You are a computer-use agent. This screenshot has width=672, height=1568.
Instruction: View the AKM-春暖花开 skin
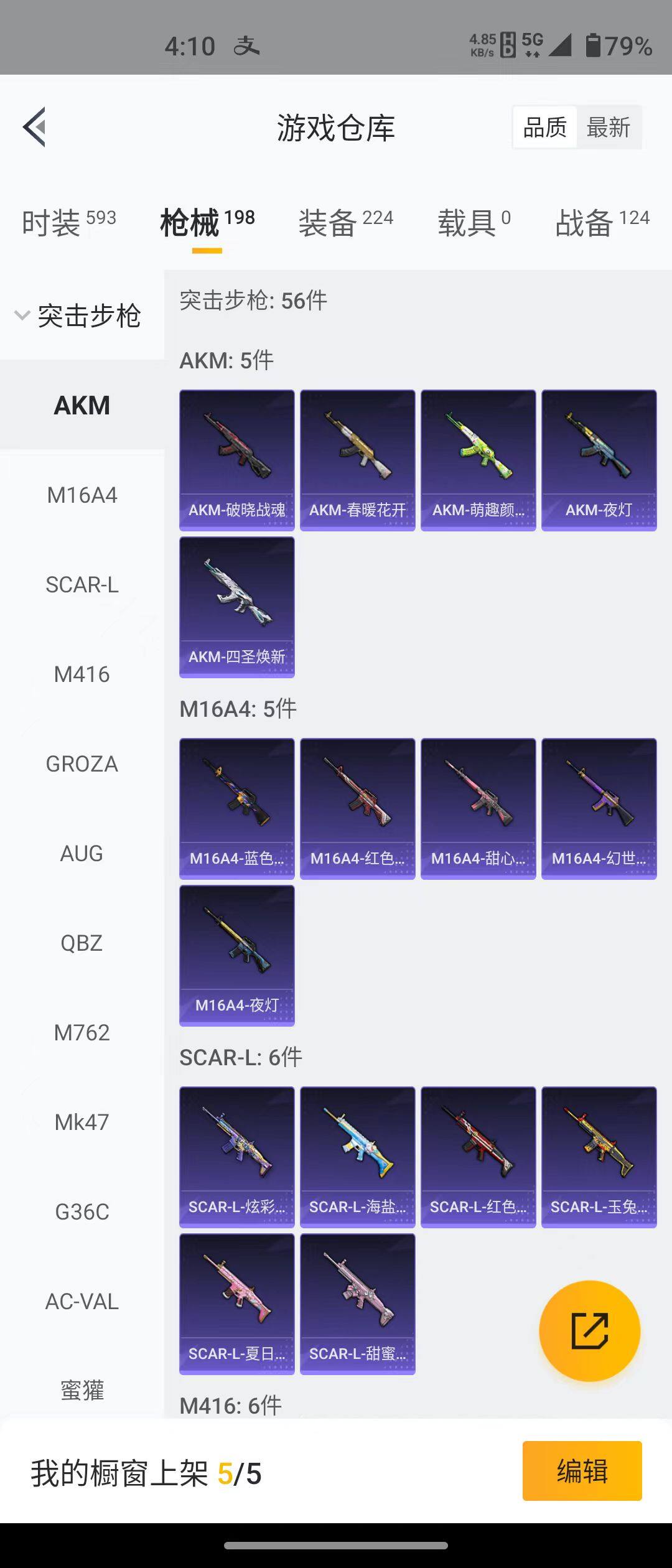(357, 460)
